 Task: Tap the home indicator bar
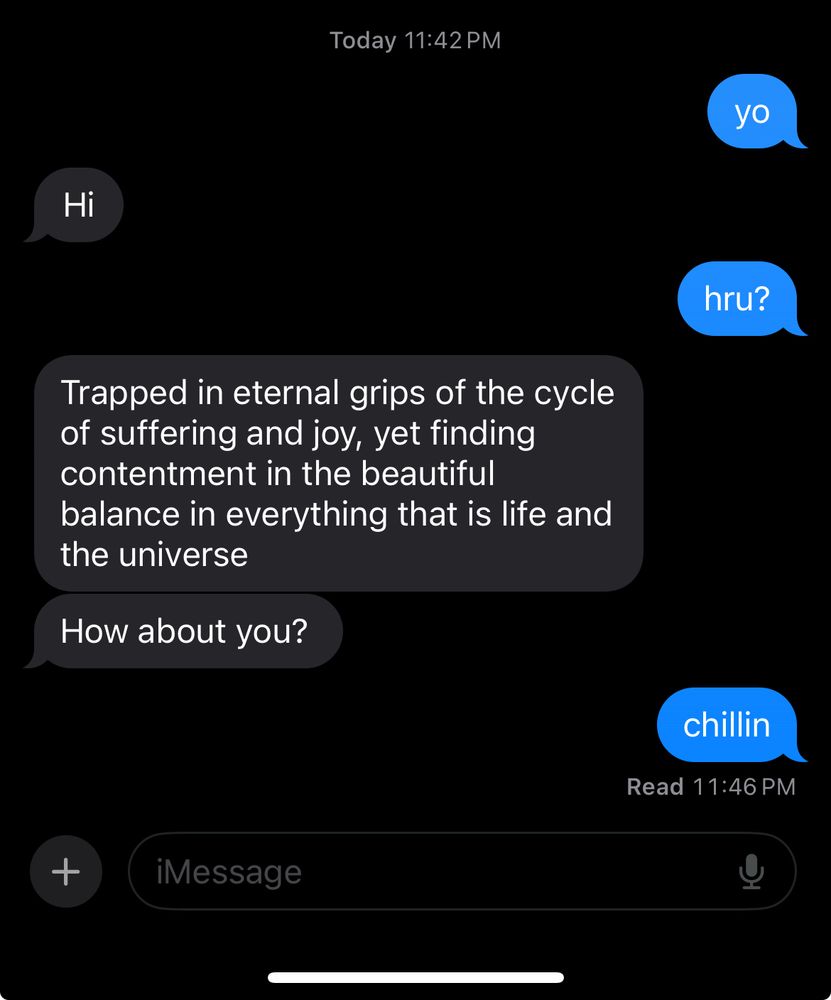[415, 977]
